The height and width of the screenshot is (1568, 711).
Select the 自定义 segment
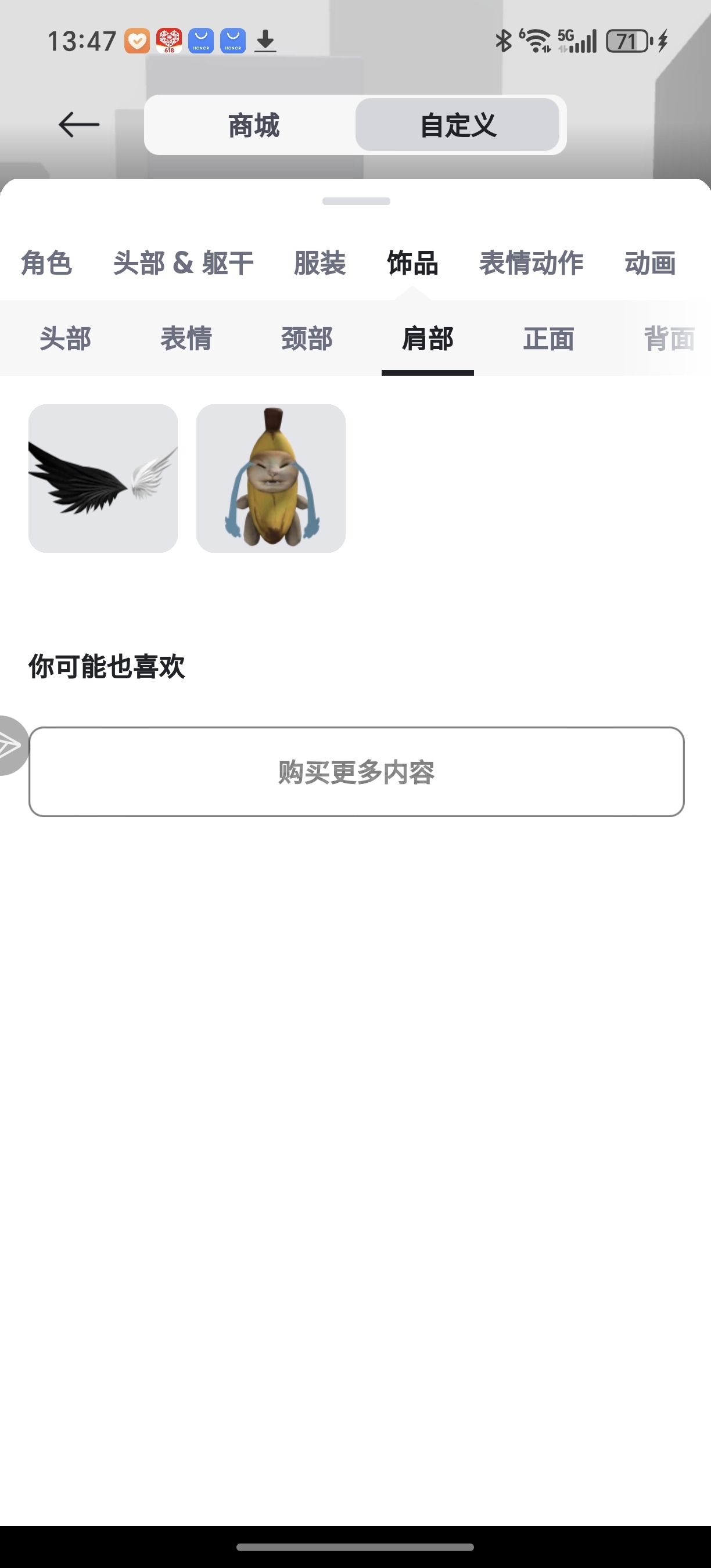click(458, 125)
